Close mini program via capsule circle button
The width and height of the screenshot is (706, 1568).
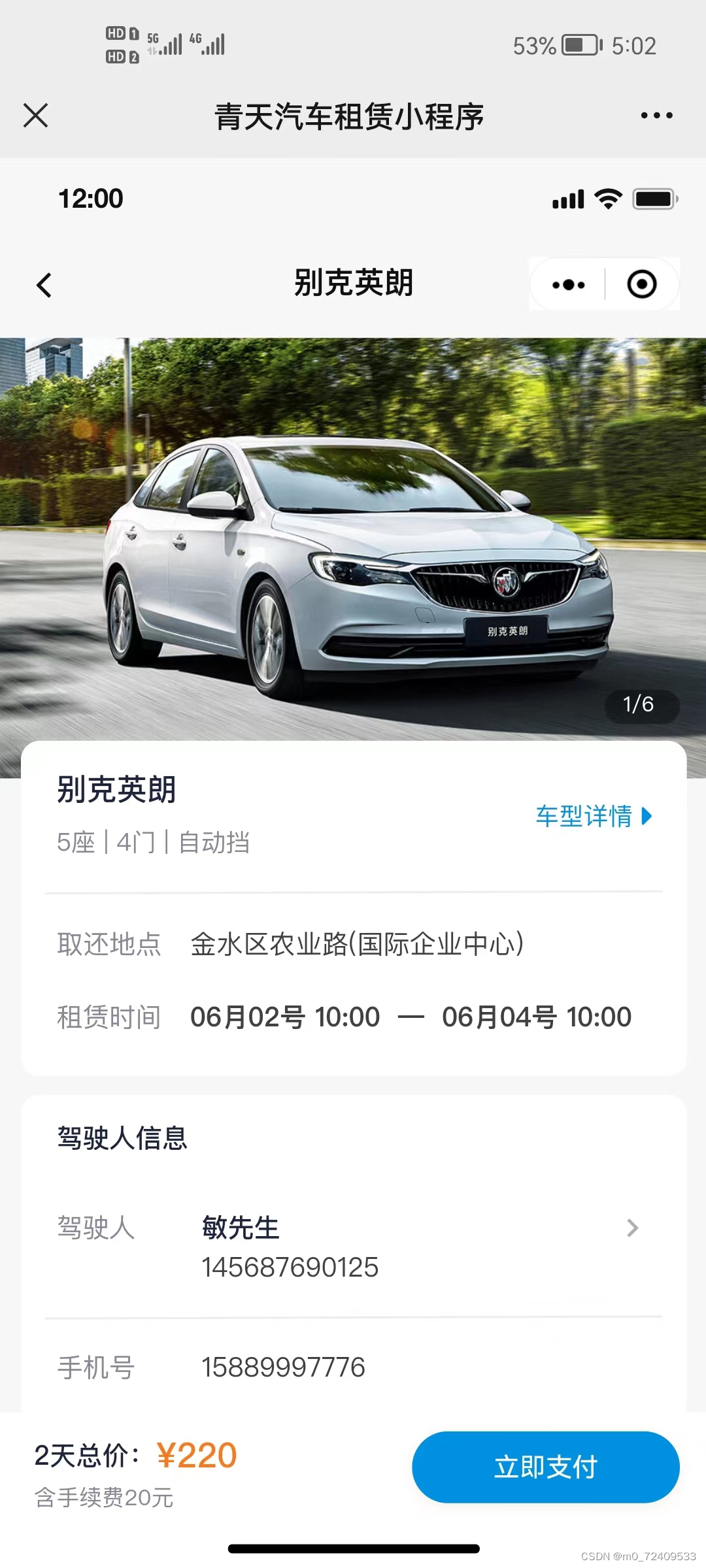[x=641, y=285]
